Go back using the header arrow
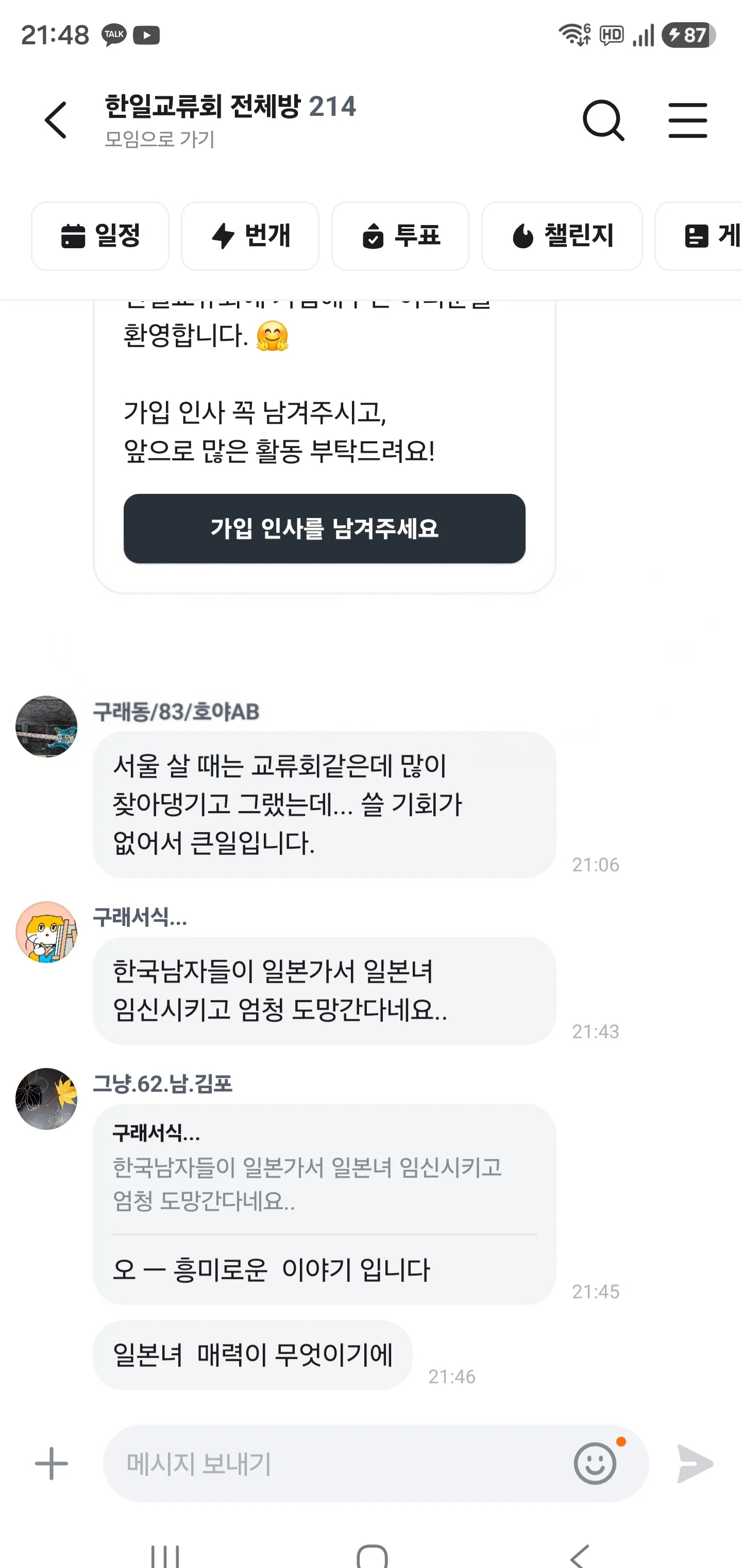 click(56, 120)
